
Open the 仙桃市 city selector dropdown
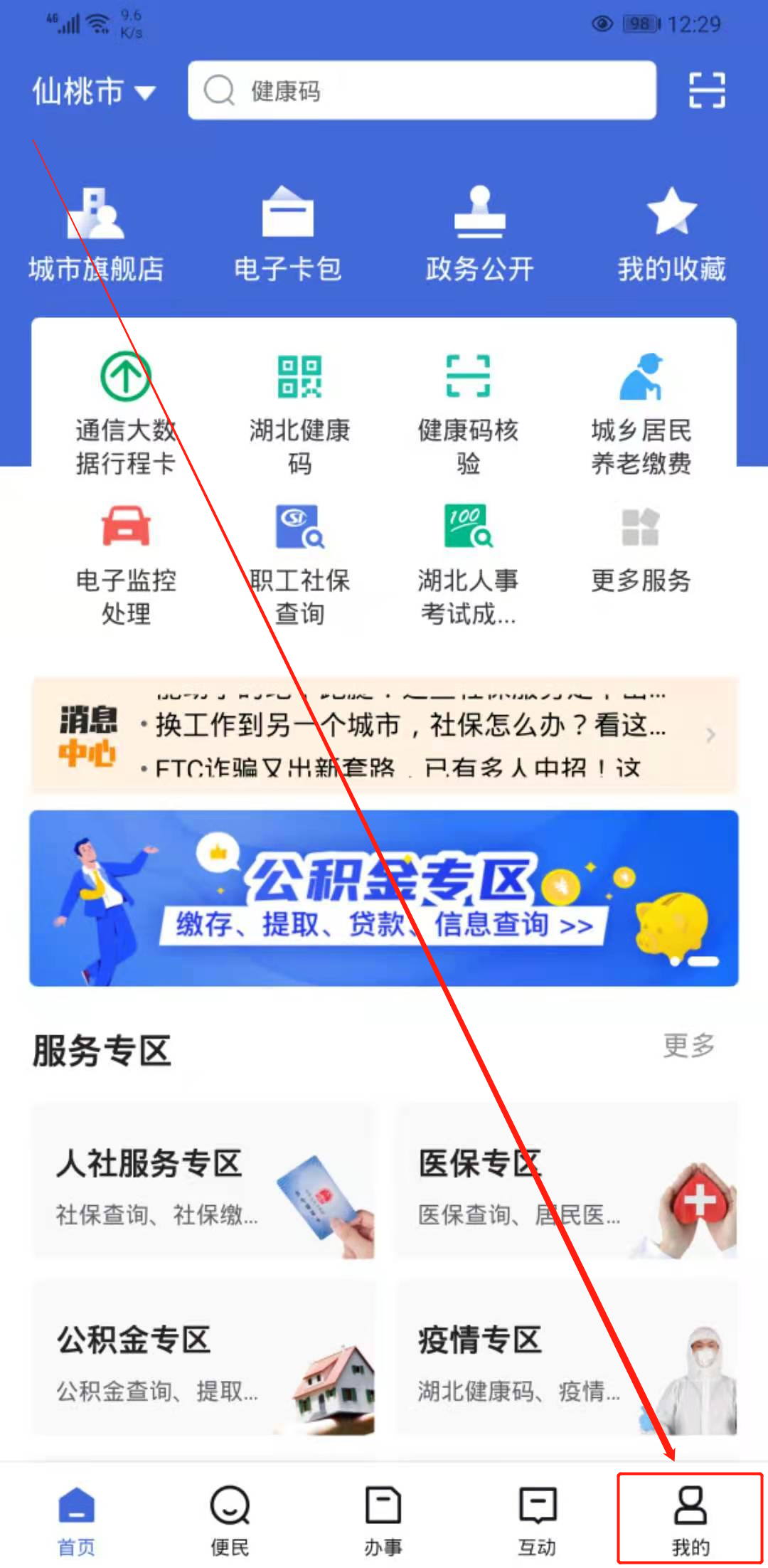click(93, 92)
